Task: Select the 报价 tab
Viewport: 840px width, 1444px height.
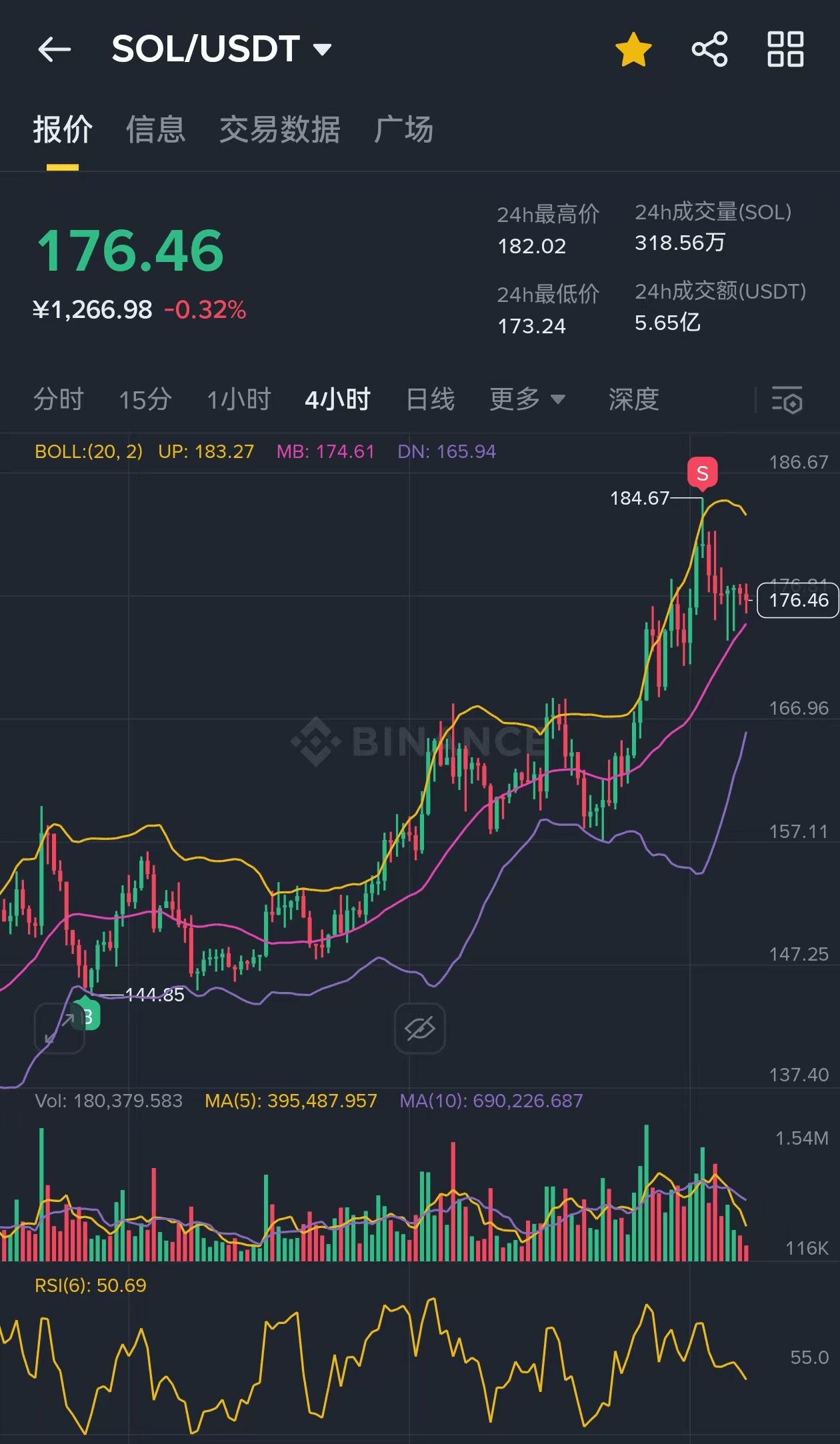Action: [63, 129]
